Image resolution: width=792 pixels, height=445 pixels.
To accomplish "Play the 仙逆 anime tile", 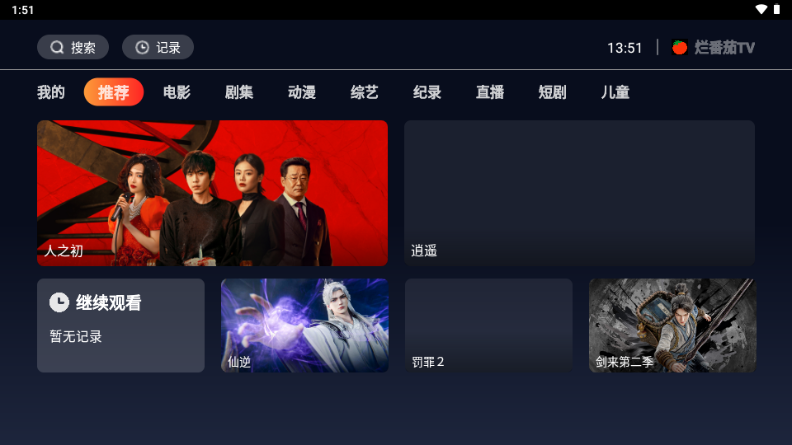I will pyautogui.click(x=305, y=325).
